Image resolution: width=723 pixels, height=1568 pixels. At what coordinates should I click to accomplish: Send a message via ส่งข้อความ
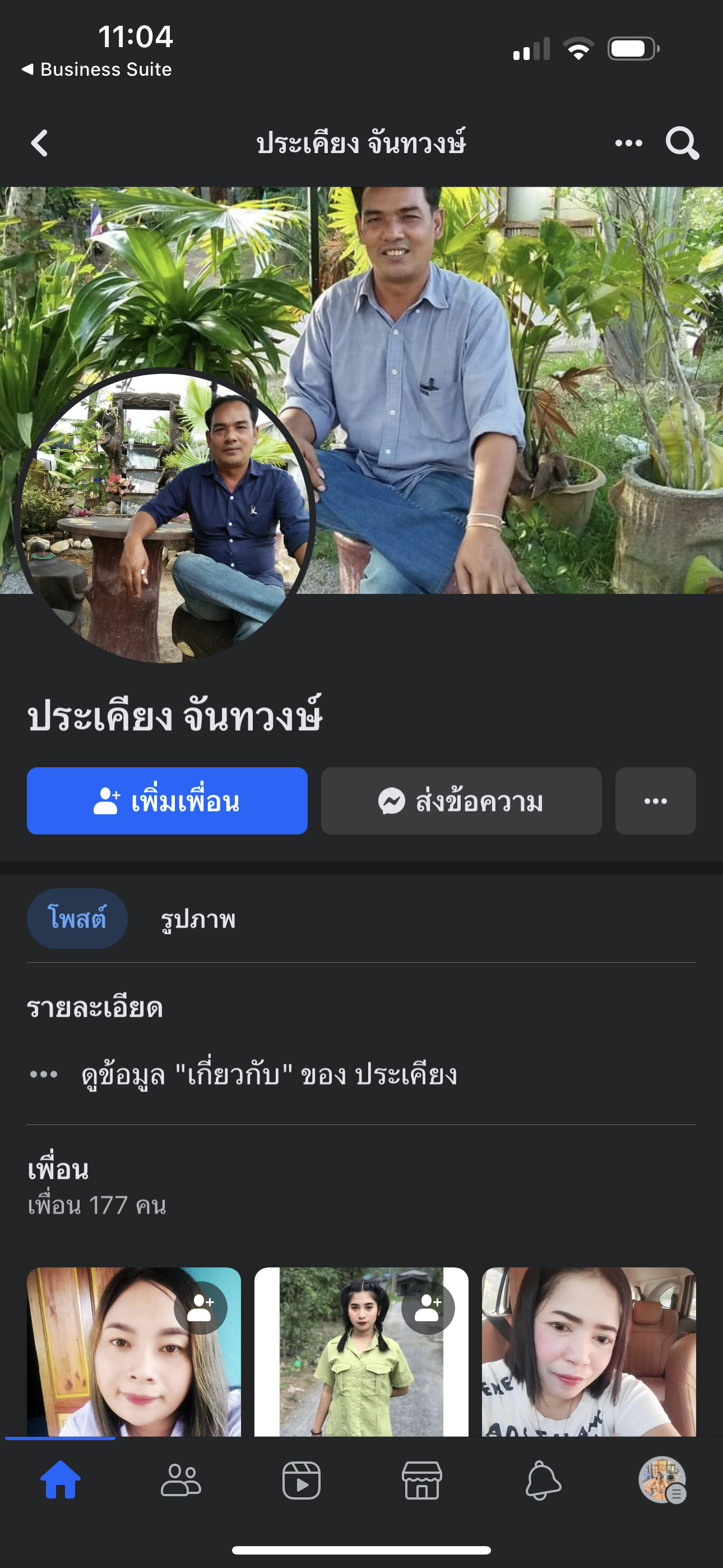pos(461,801)
